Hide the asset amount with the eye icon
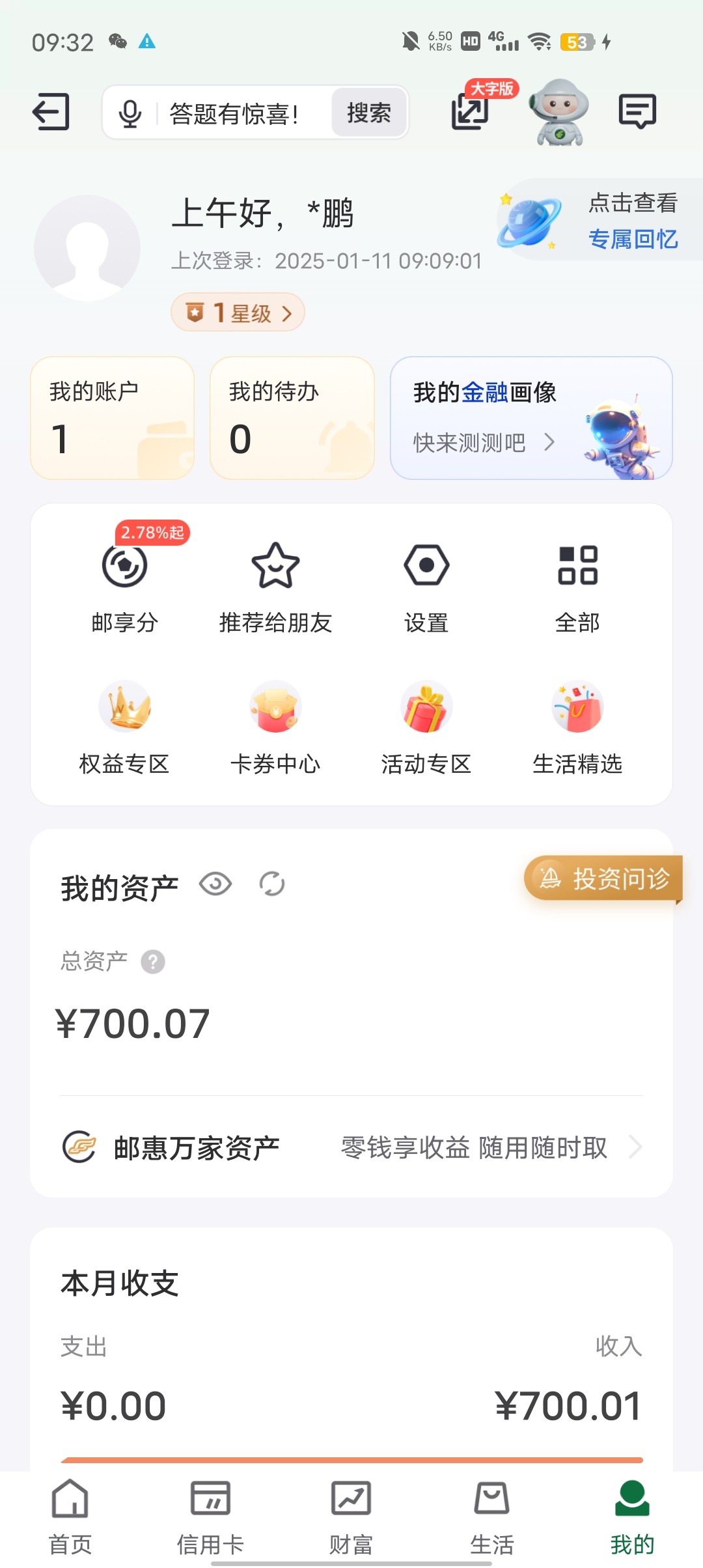Screen dimensions: 703x1568 tap(215, 884)
